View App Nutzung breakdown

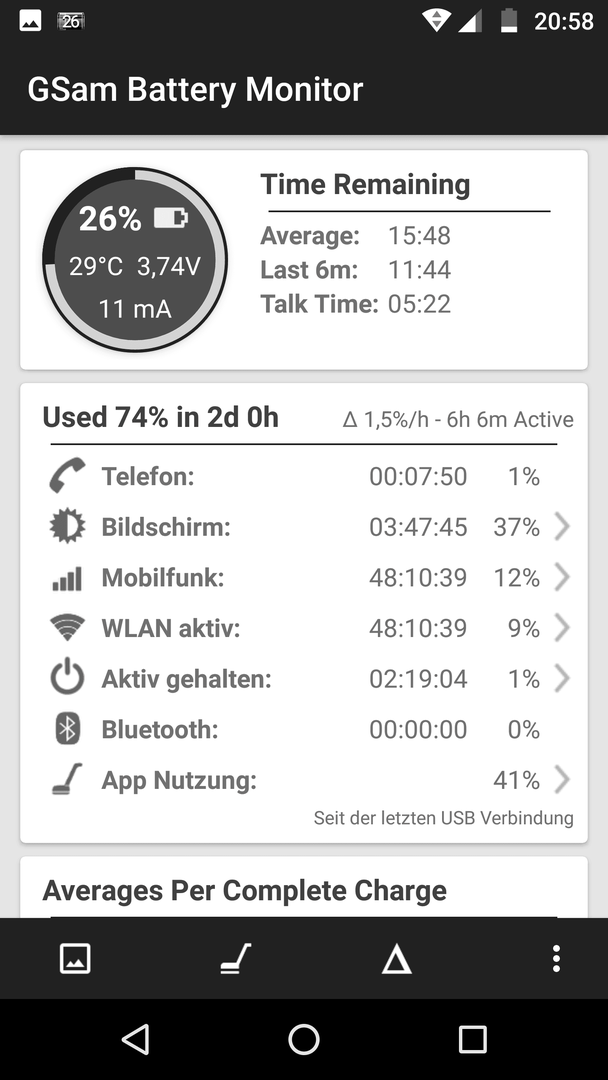[x=304, y=780]
